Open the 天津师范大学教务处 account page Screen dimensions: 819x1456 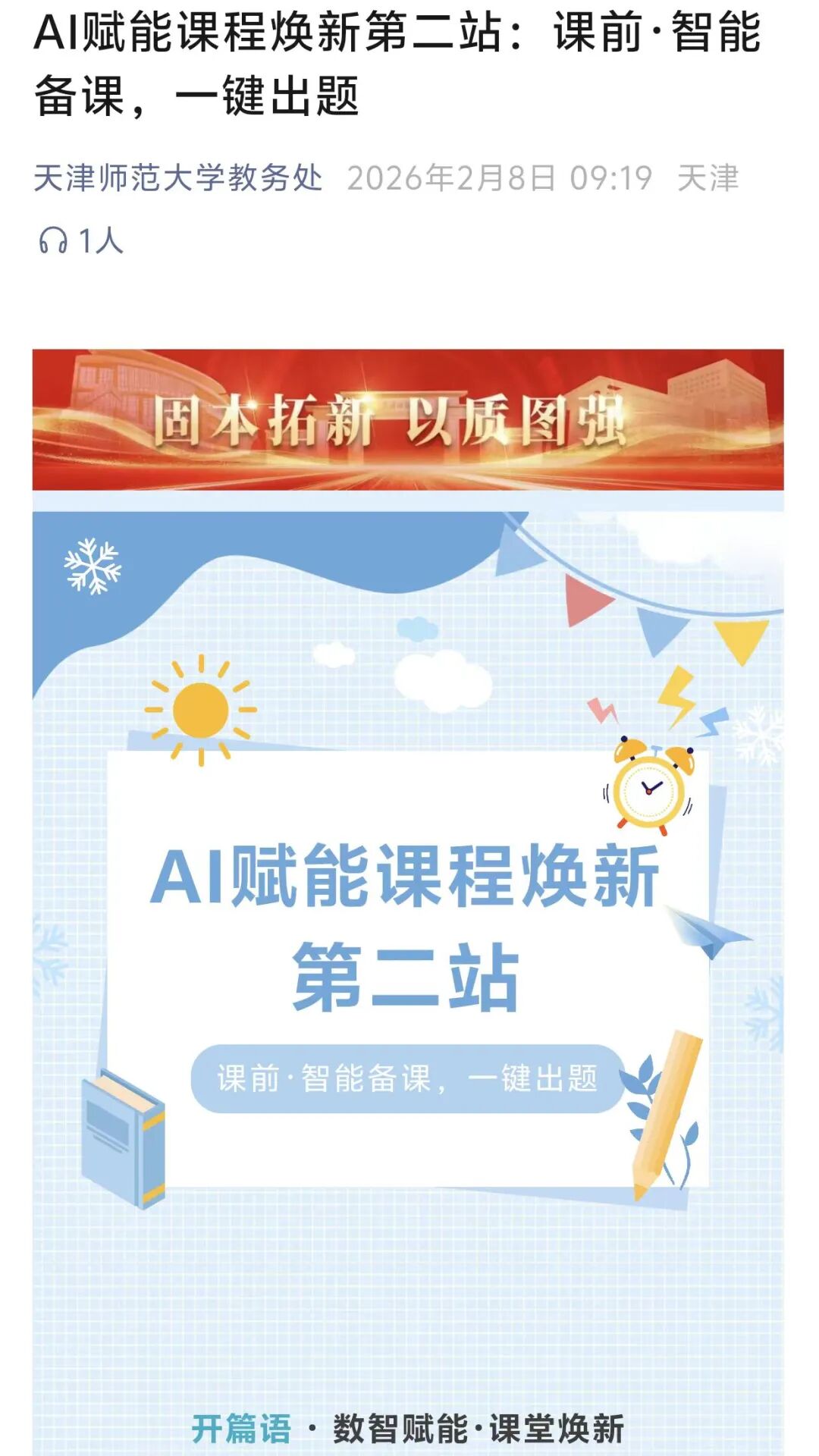click(x=178, y=178)
